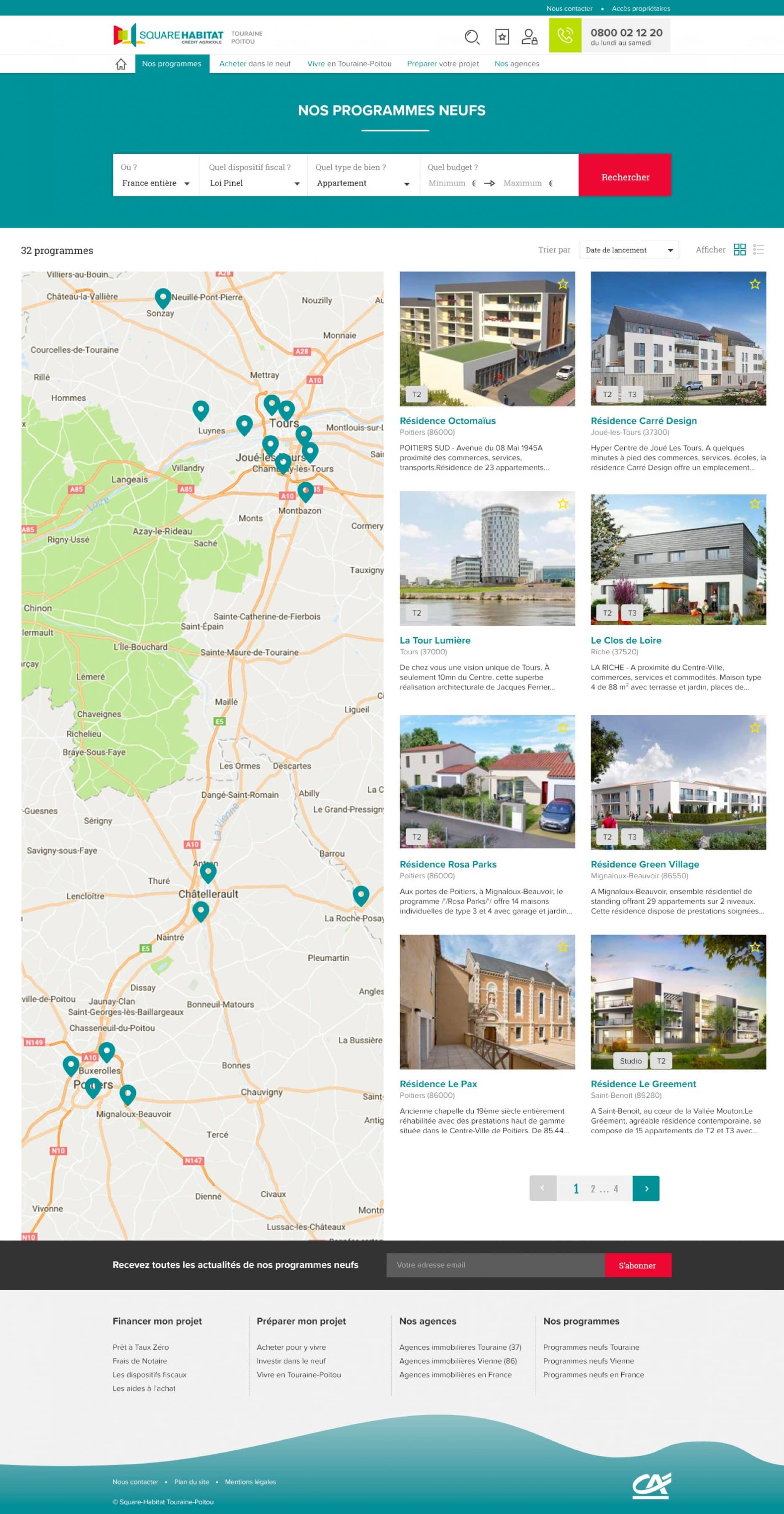Open Résidence Green Village listing
This screenshot has height=1514, width=784.
pyautogui.click(x=645, y=864)
